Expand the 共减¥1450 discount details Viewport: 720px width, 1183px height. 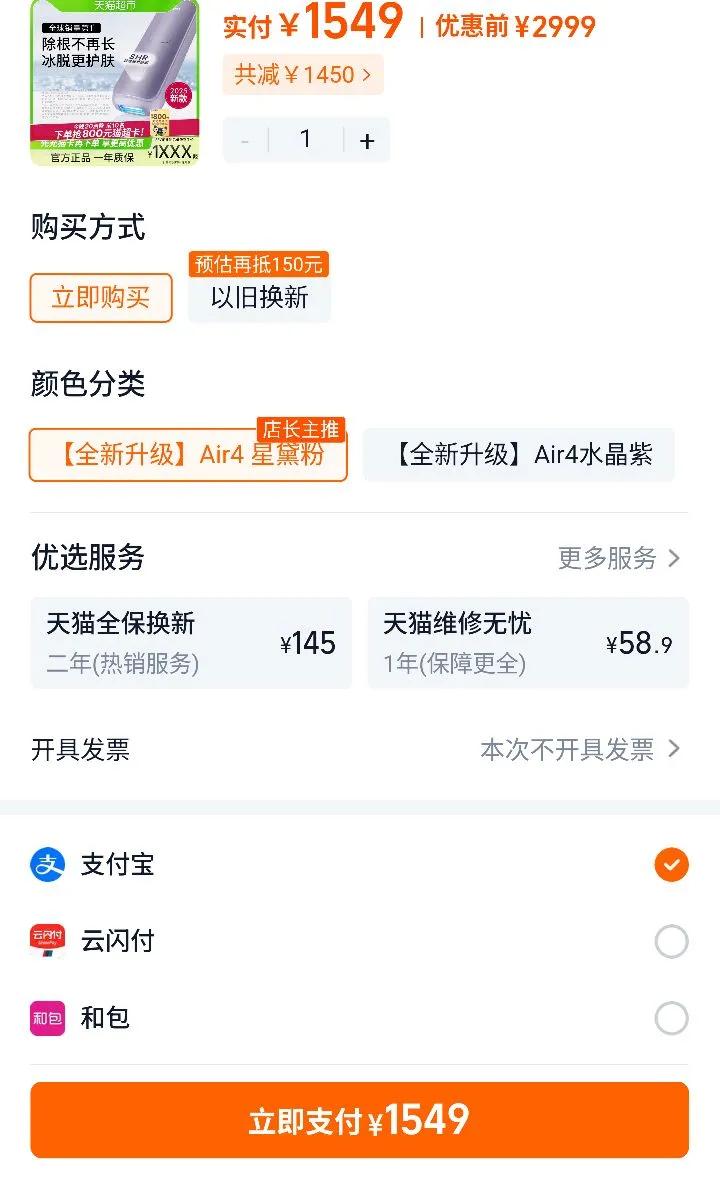pos(302,75)
